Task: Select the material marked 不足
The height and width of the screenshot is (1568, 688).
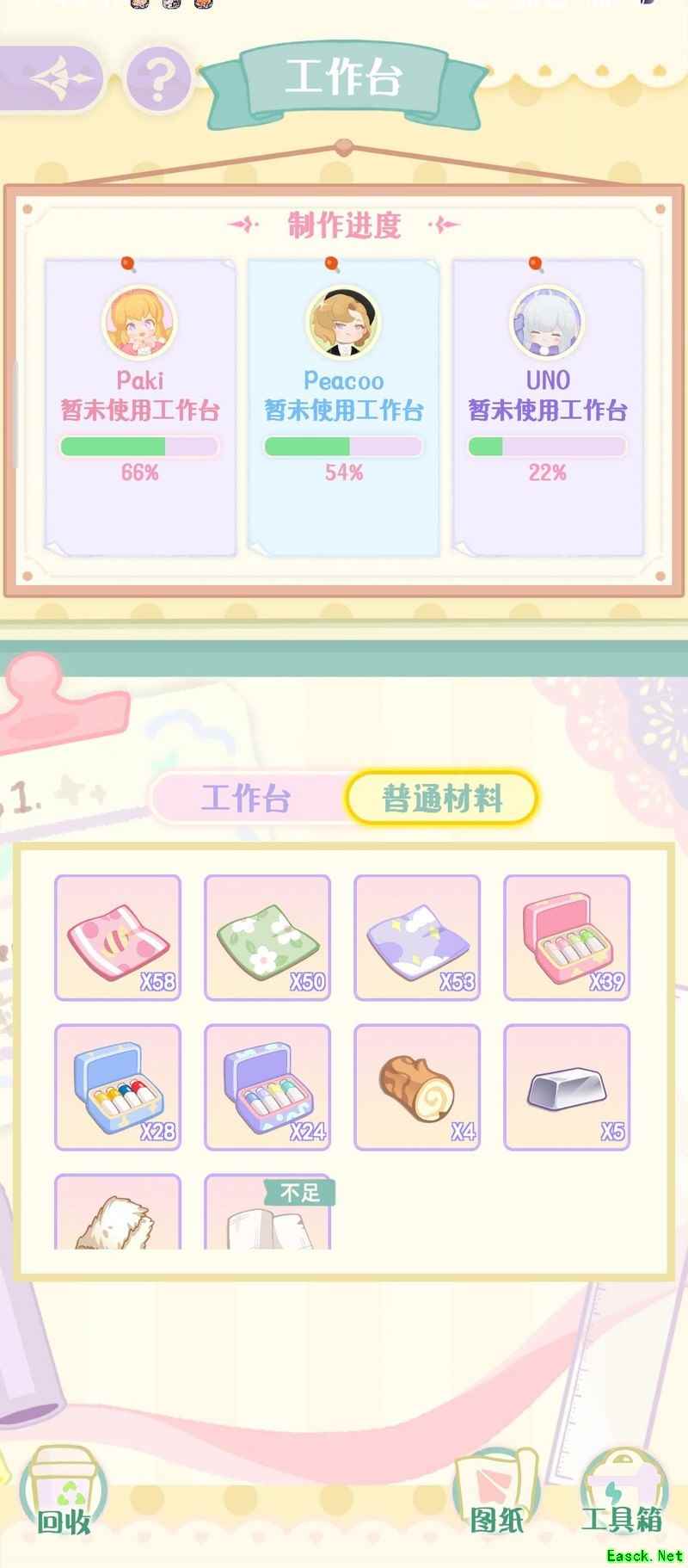Action: (x=267, y=1215)
